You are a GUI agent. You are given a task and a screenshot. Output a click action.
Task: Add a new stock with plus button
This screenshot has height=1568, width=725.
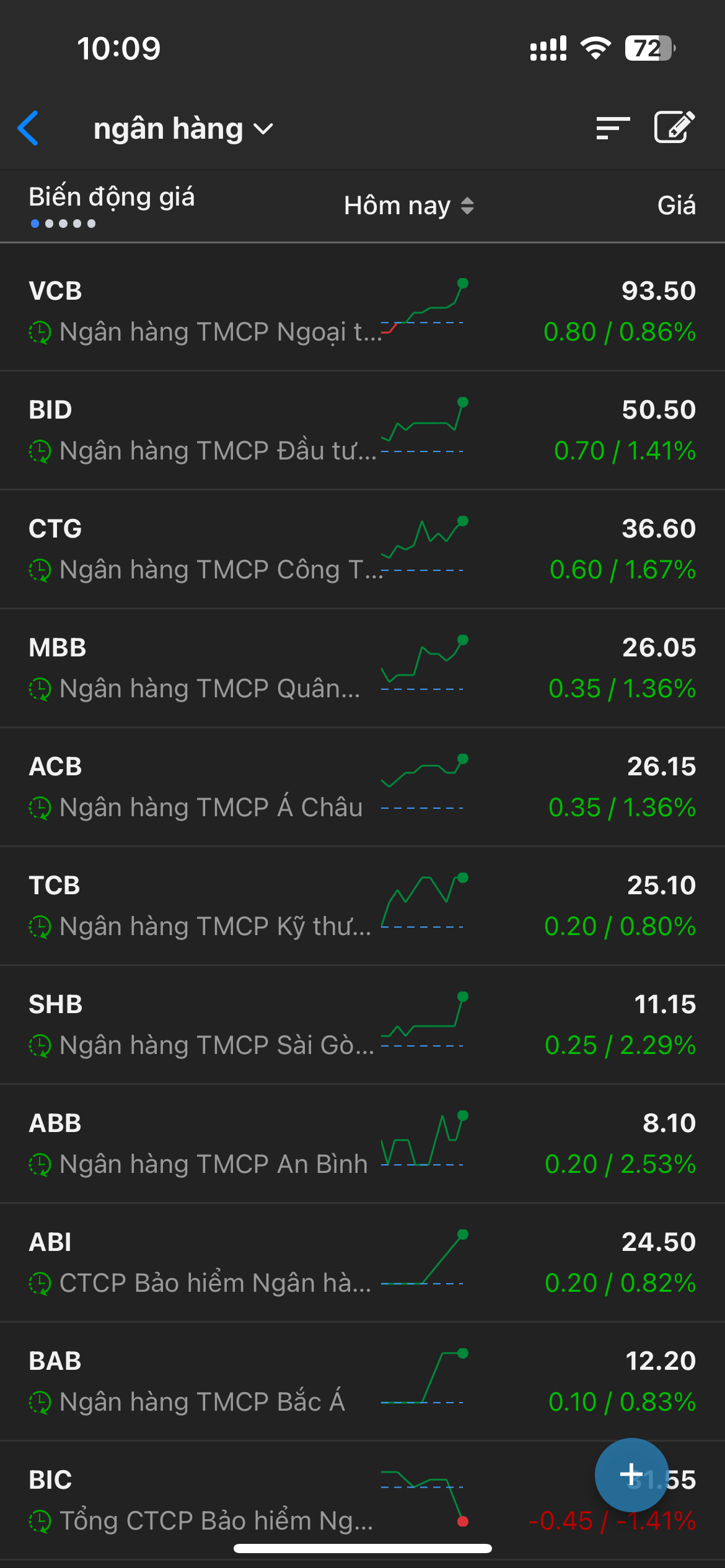[631, 1474]
